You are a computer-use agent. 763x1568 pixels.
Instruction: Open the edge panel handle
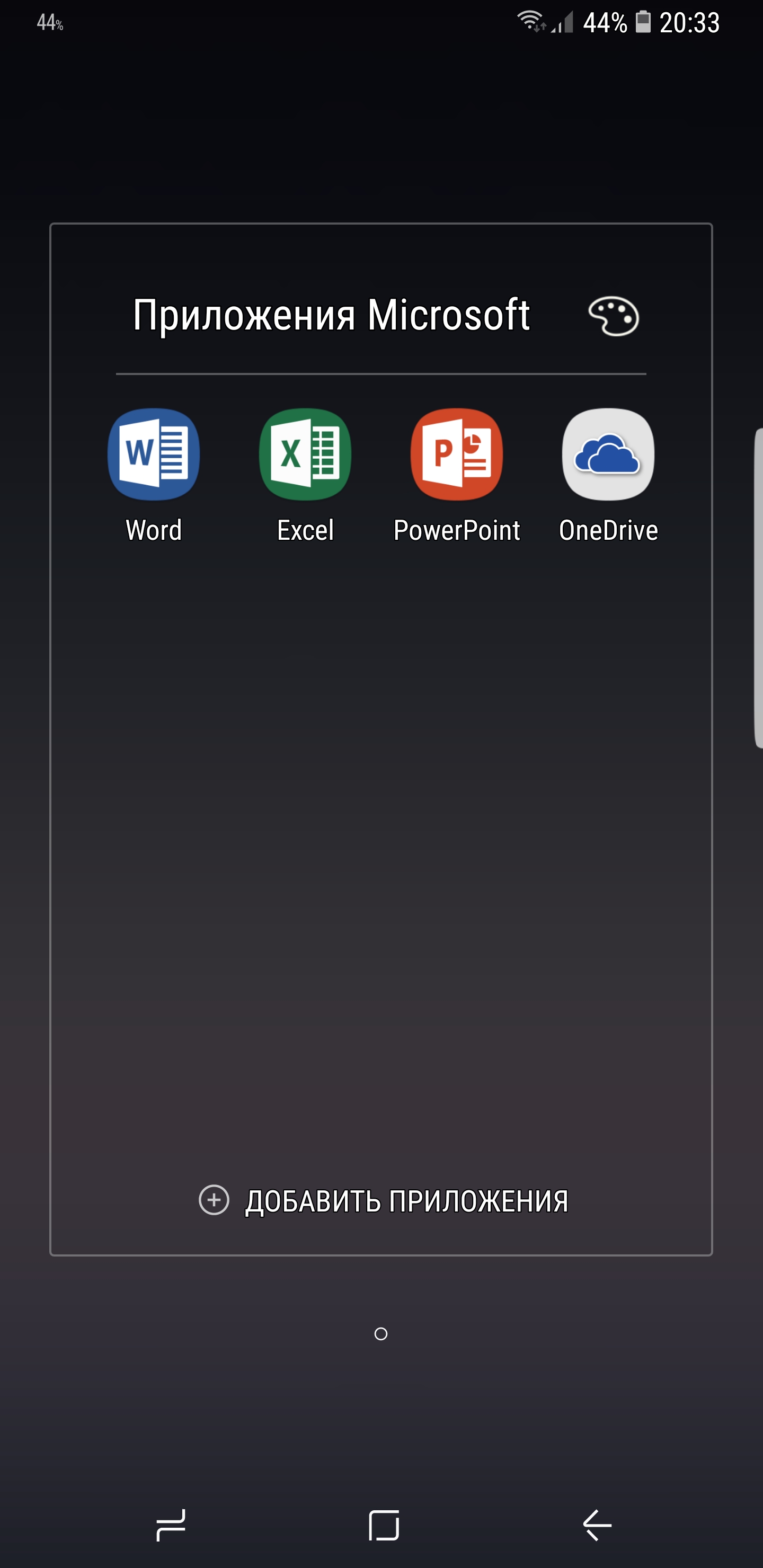758,587
